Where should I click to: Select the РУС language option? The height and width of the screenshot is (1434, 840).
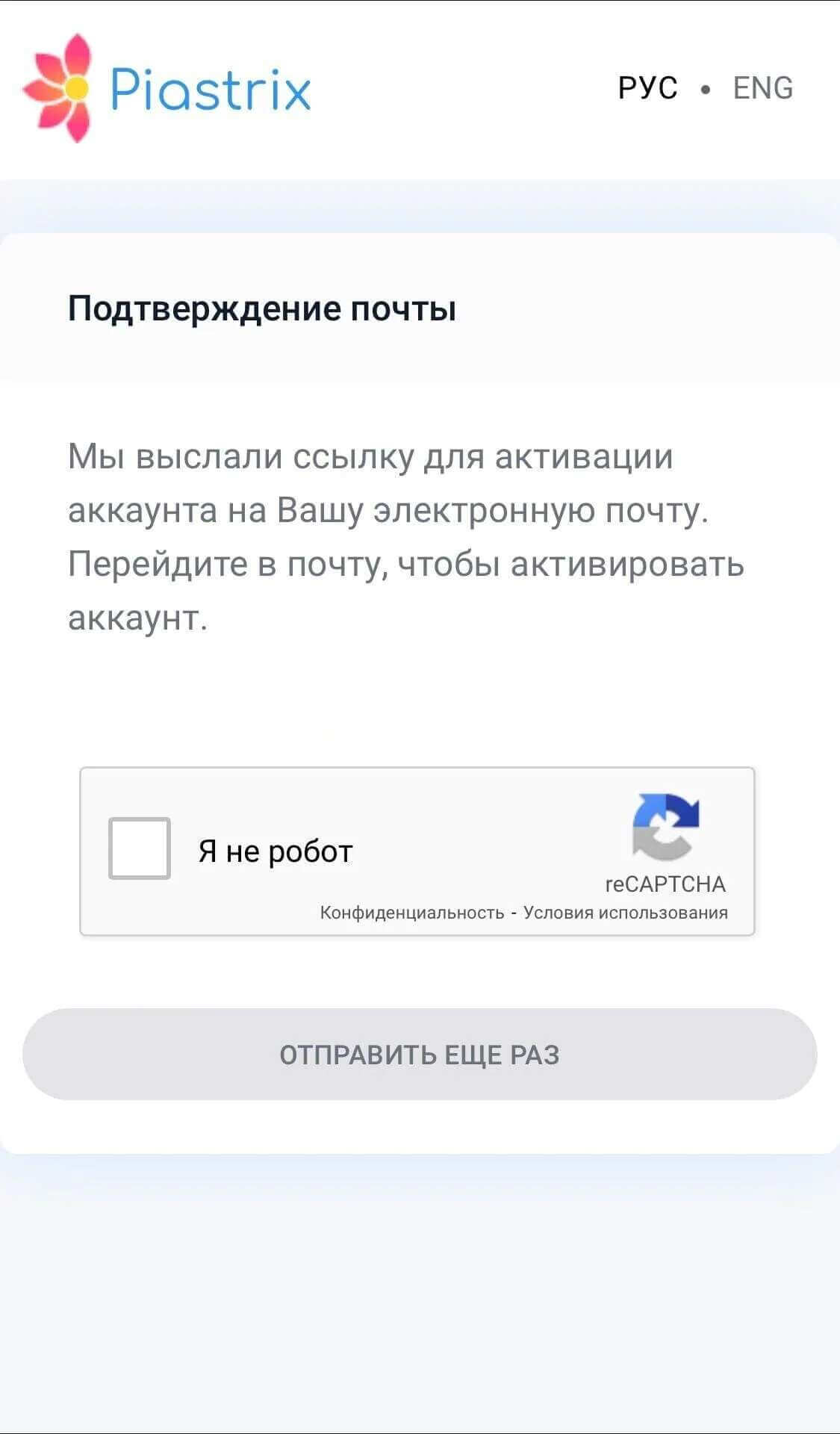647,88
